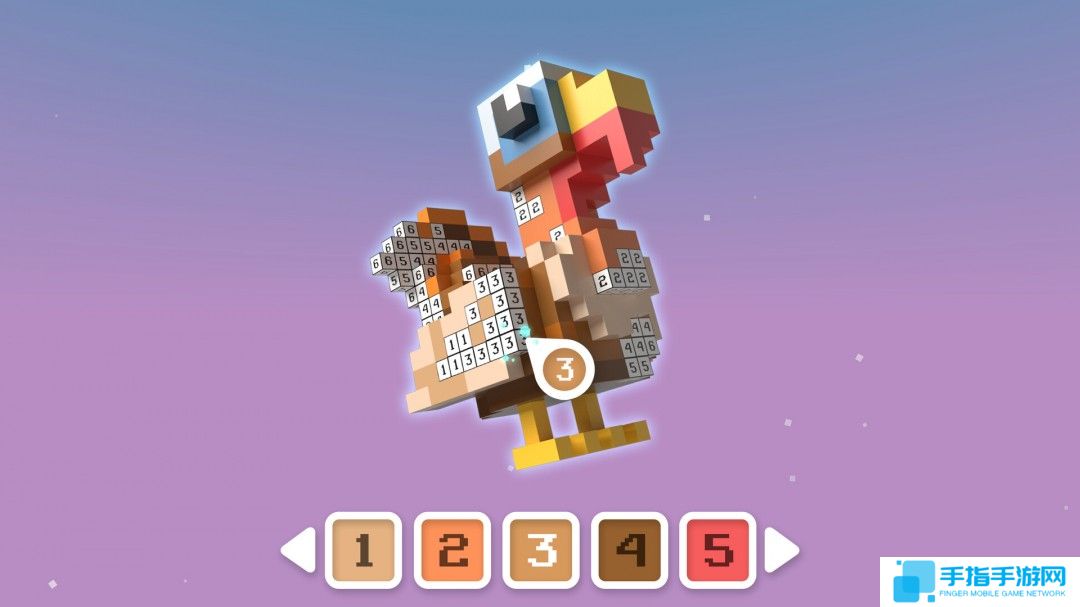Select the red color number 5
The image size is (1080, 607).
coord(717,550)
